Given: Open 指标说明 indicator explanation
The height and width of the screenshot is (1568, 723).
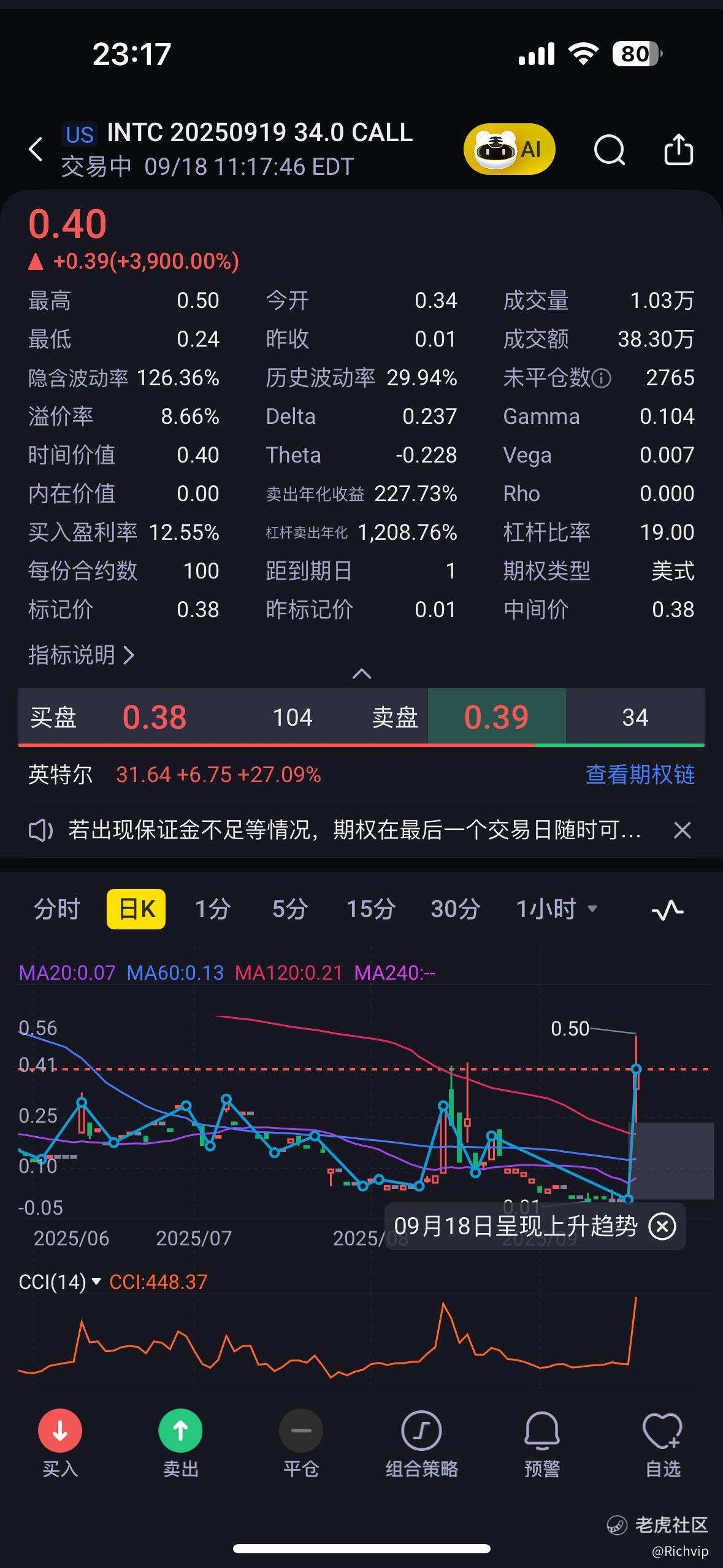Looking at the screenshot, I should click(x=81, y=655).
